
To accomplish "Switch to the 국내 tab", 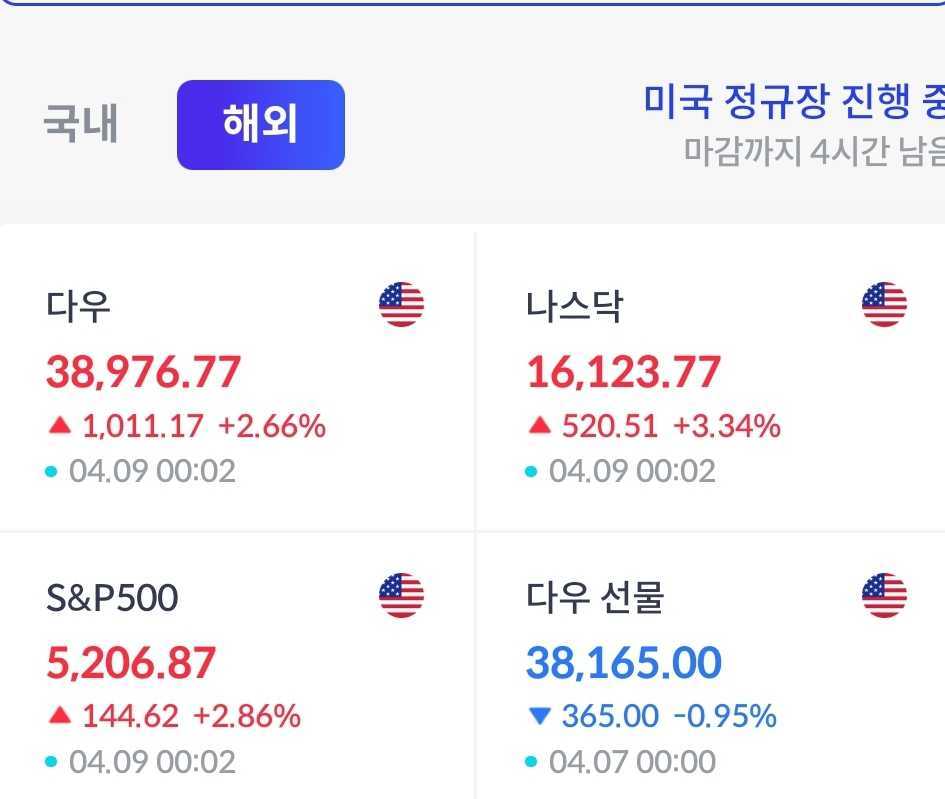I will click(80, 126).
